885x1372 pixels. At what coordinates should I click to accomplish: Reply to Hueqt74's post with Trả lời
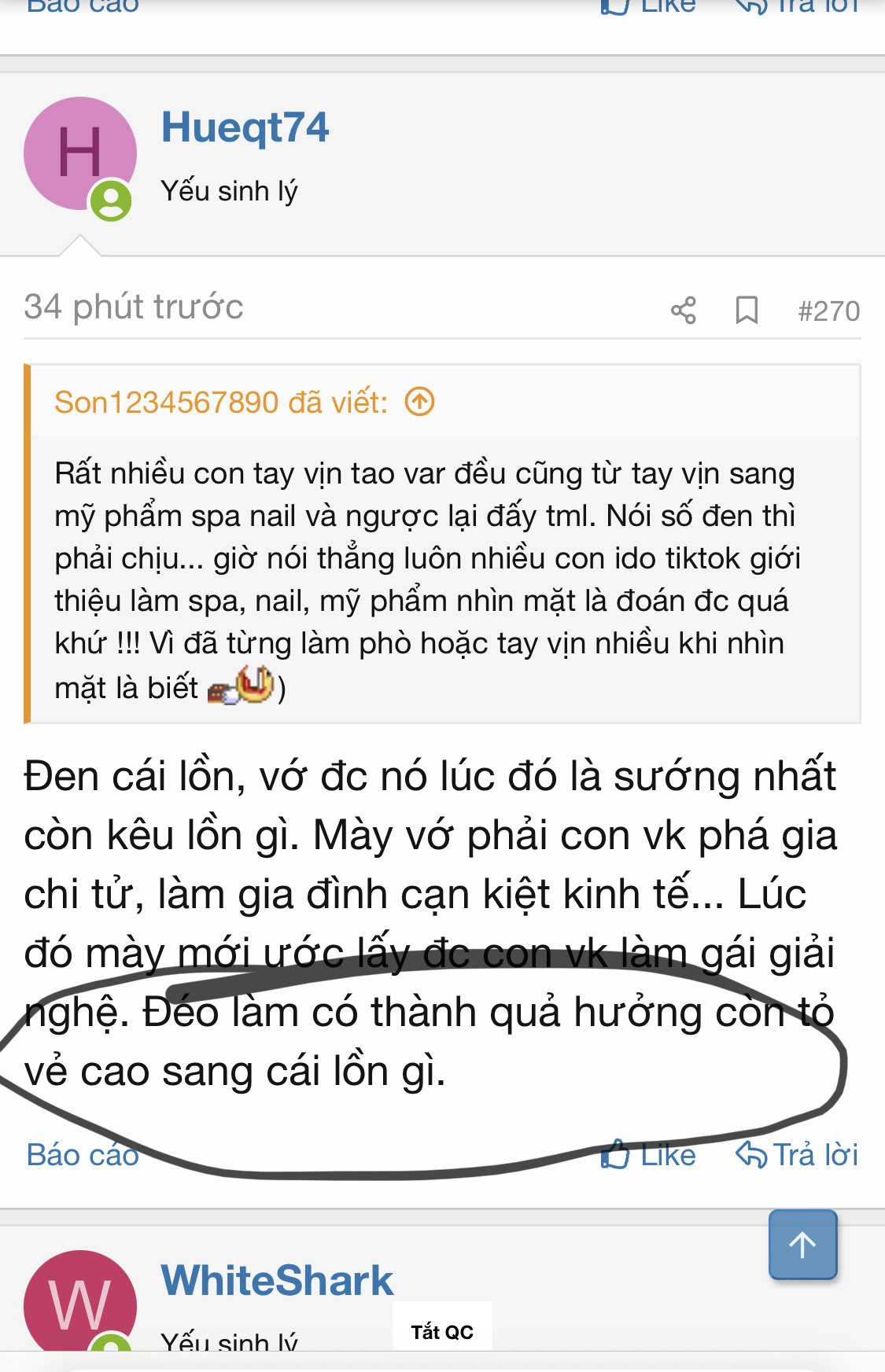796,1155
